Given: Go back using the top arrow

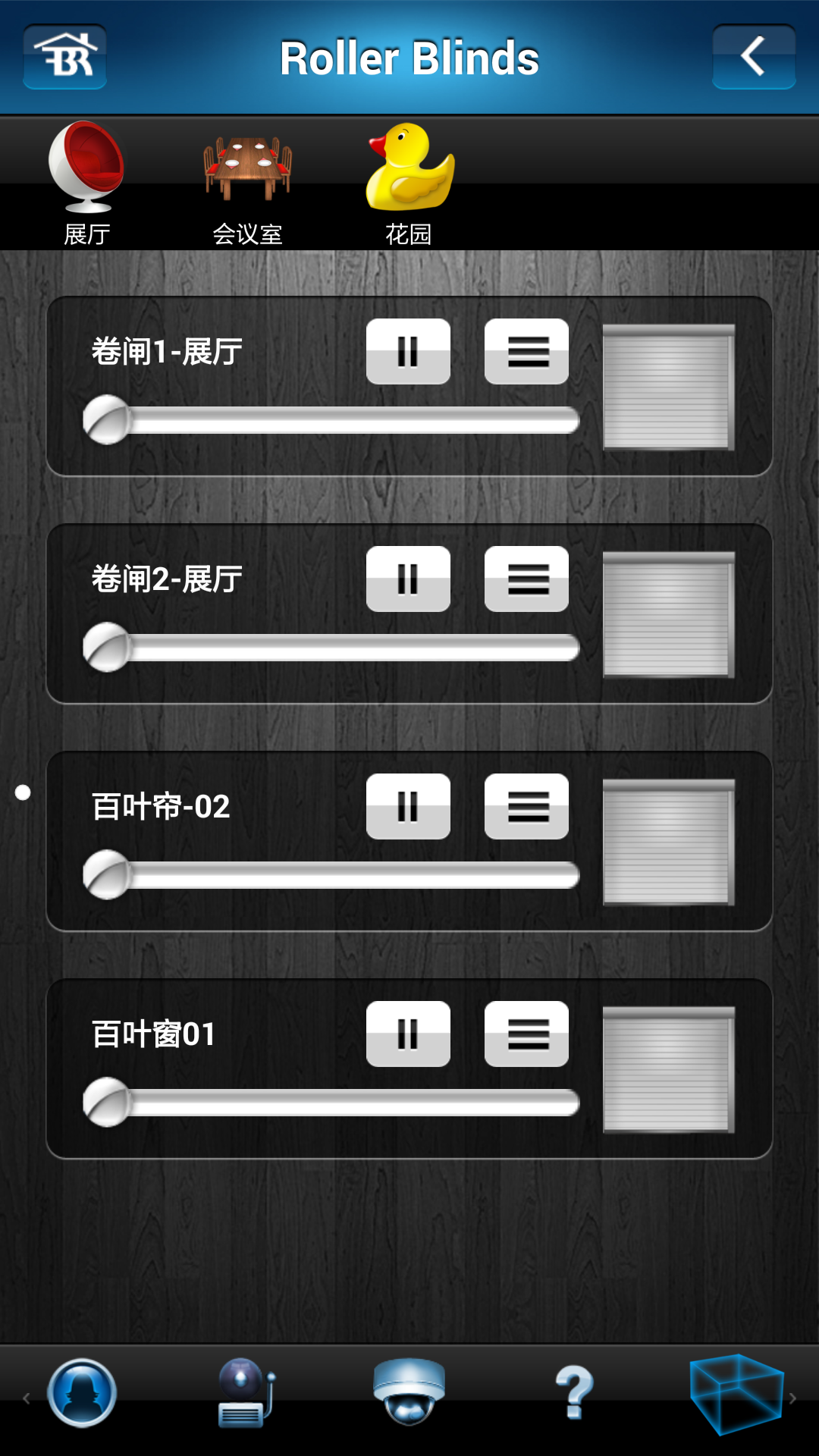Looking at the screenshot, I should tap(753, 57).
